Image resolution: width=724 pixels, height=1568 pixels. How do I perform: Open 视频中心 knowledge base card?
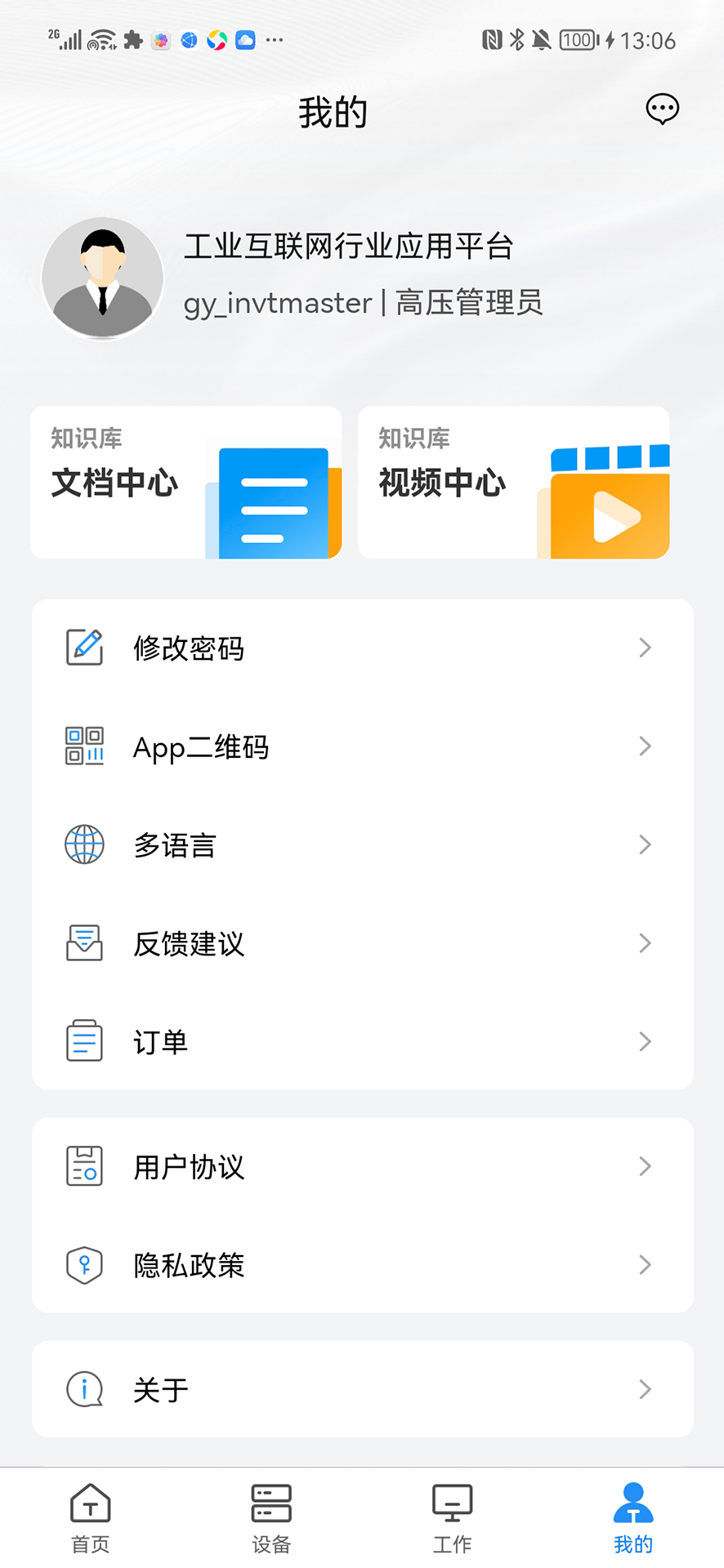coord(514,483)
